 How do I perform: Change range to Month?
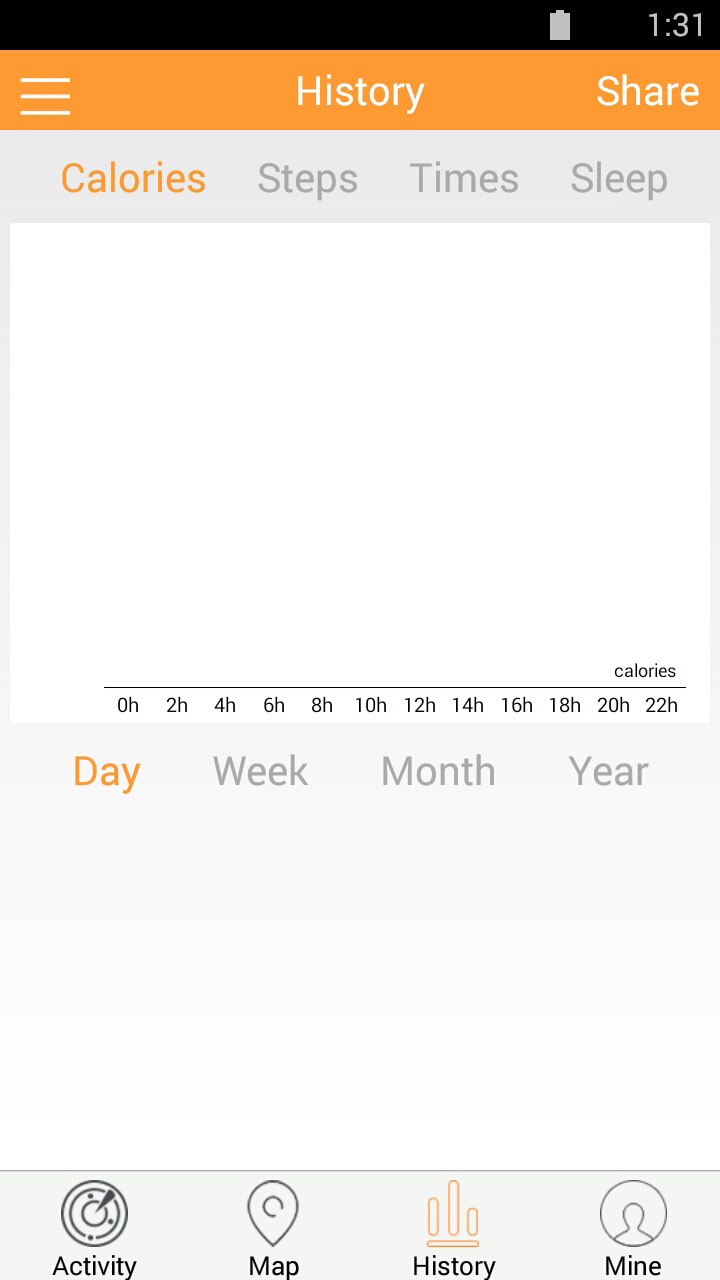point(438,771)
